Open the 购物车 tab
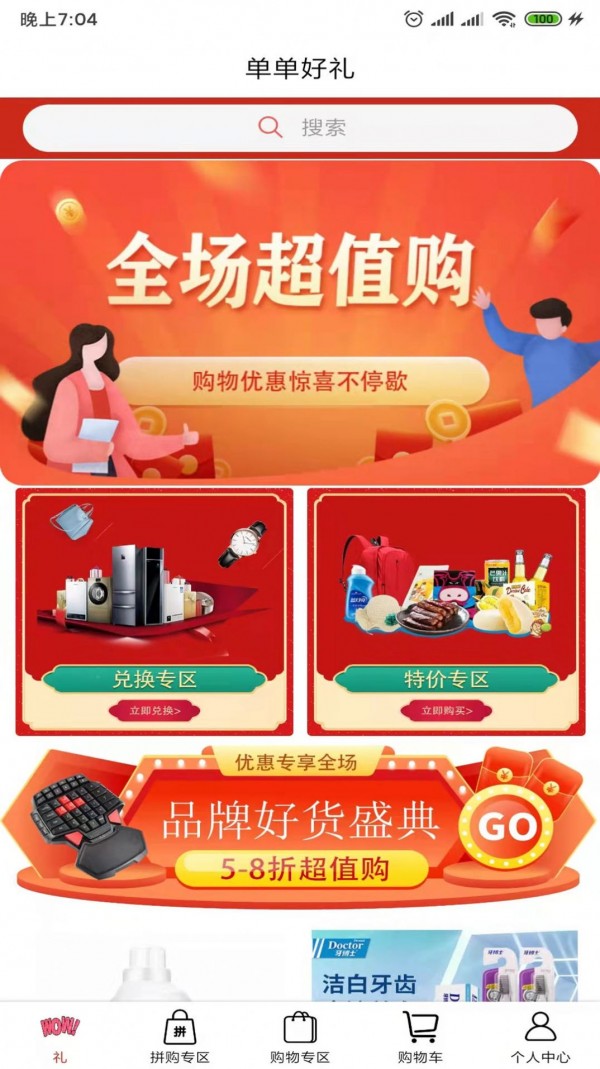Screen dimensions: 600x1069 pyautogui.click(x=420, y=1037)
